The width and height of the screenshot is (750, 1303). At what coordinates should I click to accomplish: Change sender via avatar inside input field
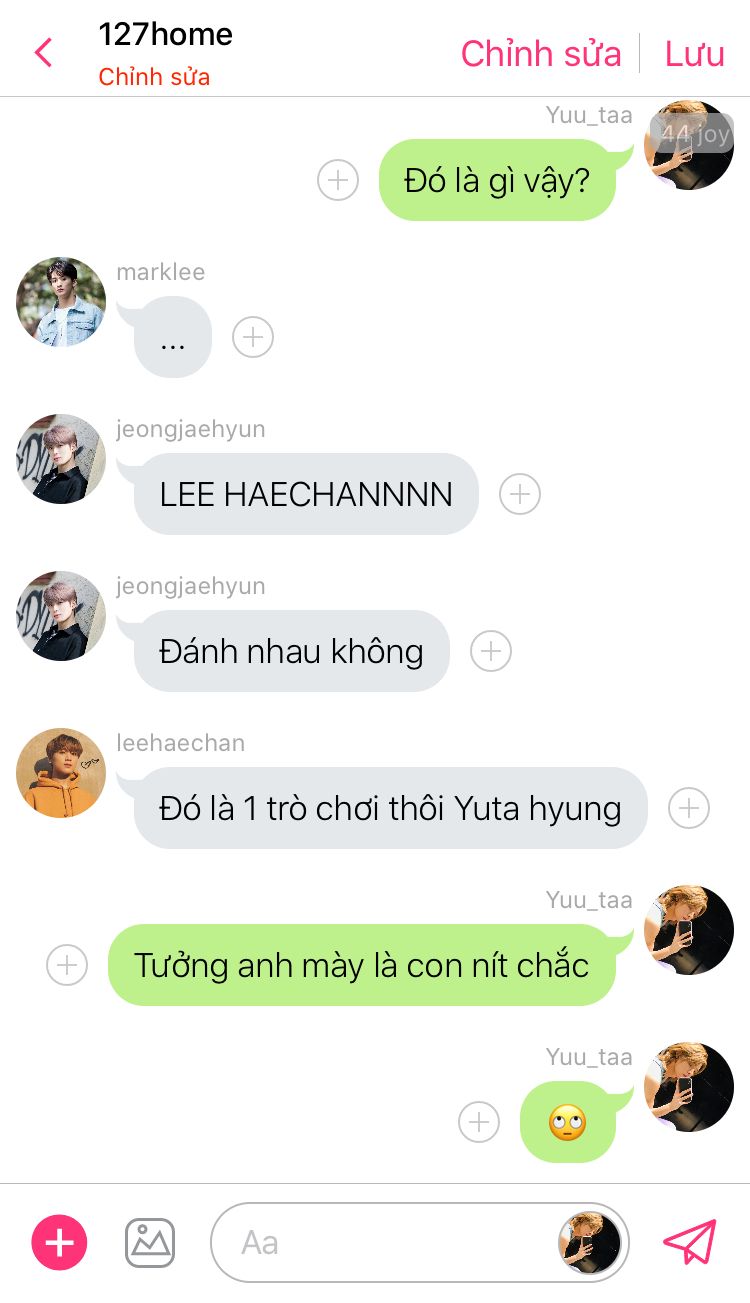click(x=590, y=1243)
